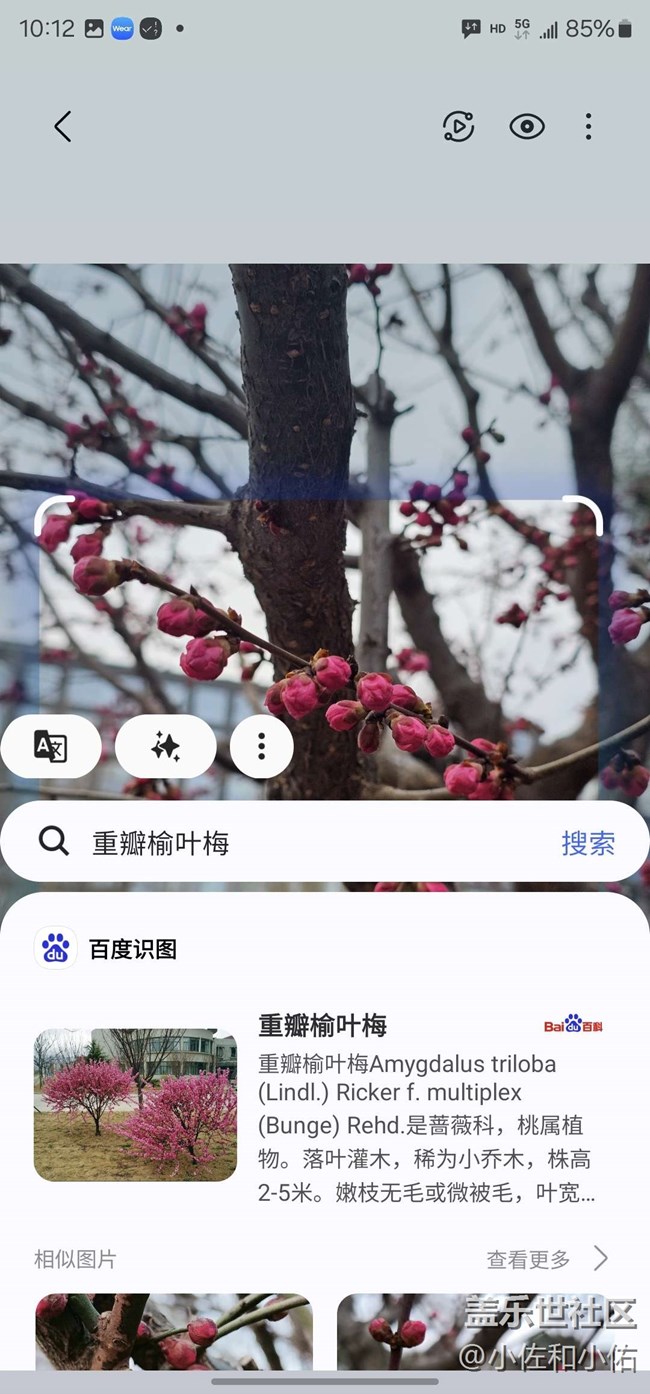This screenshot has height=1394, width=650.
Task: Open the second similar image thumbnail
Action: pyautogui.click(x=476, y=1331)
